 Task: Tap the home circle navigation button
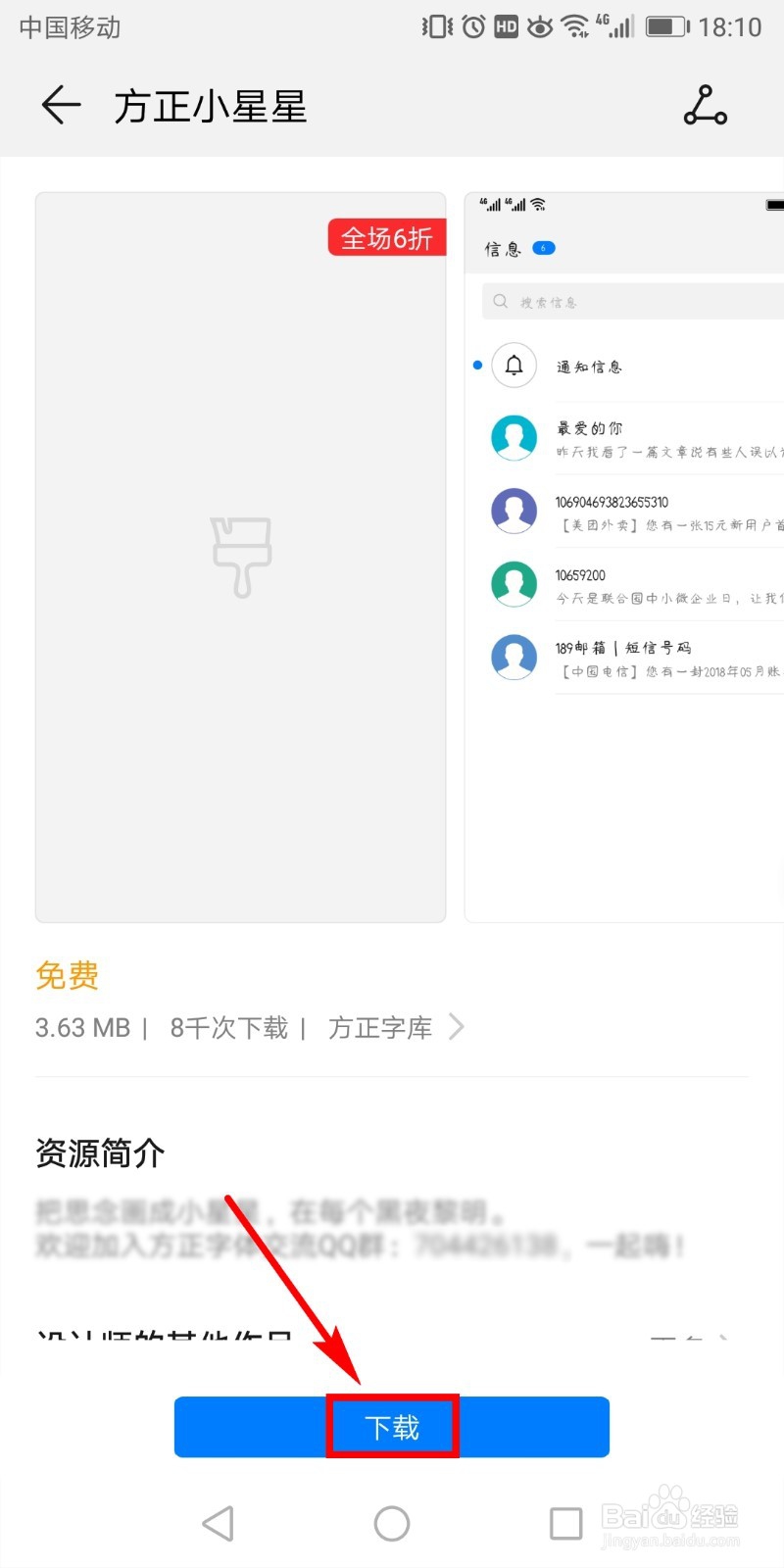click(x=391, y=1523)
